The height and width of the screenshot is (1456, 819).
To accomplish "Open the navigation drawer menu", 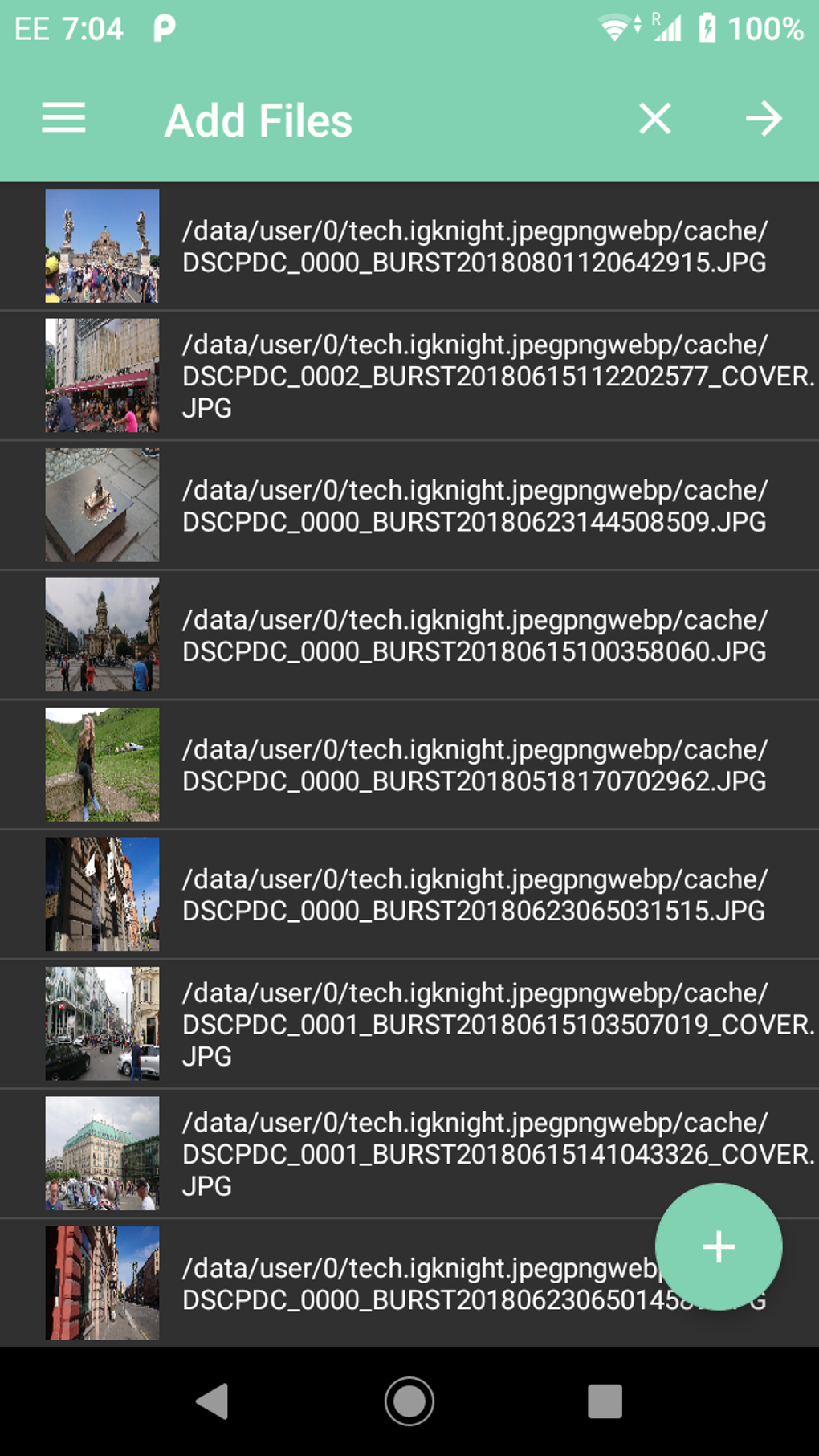I will pyautogui.click(x=63, y=119).
